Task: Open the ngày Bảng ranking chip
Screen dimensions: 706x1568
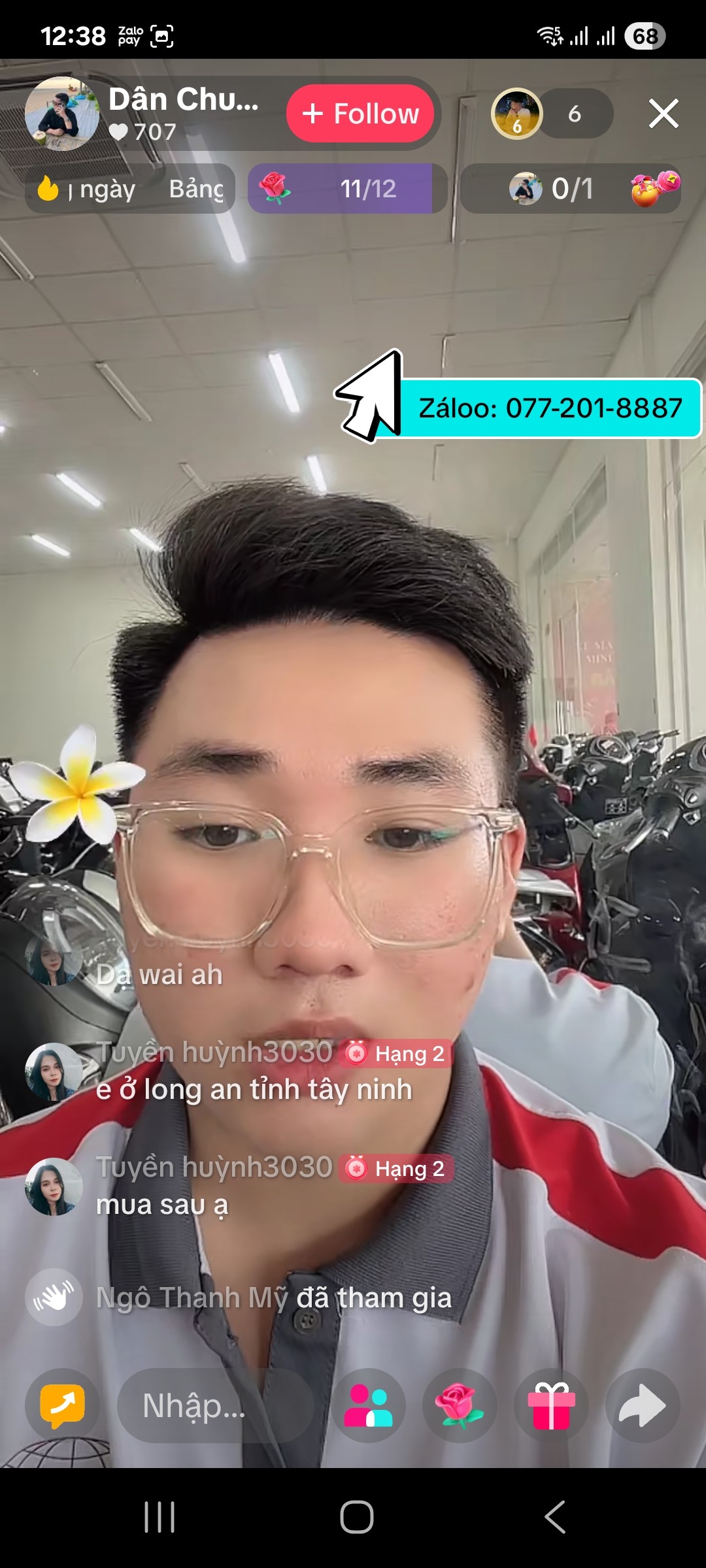Action: click(130, 189)
